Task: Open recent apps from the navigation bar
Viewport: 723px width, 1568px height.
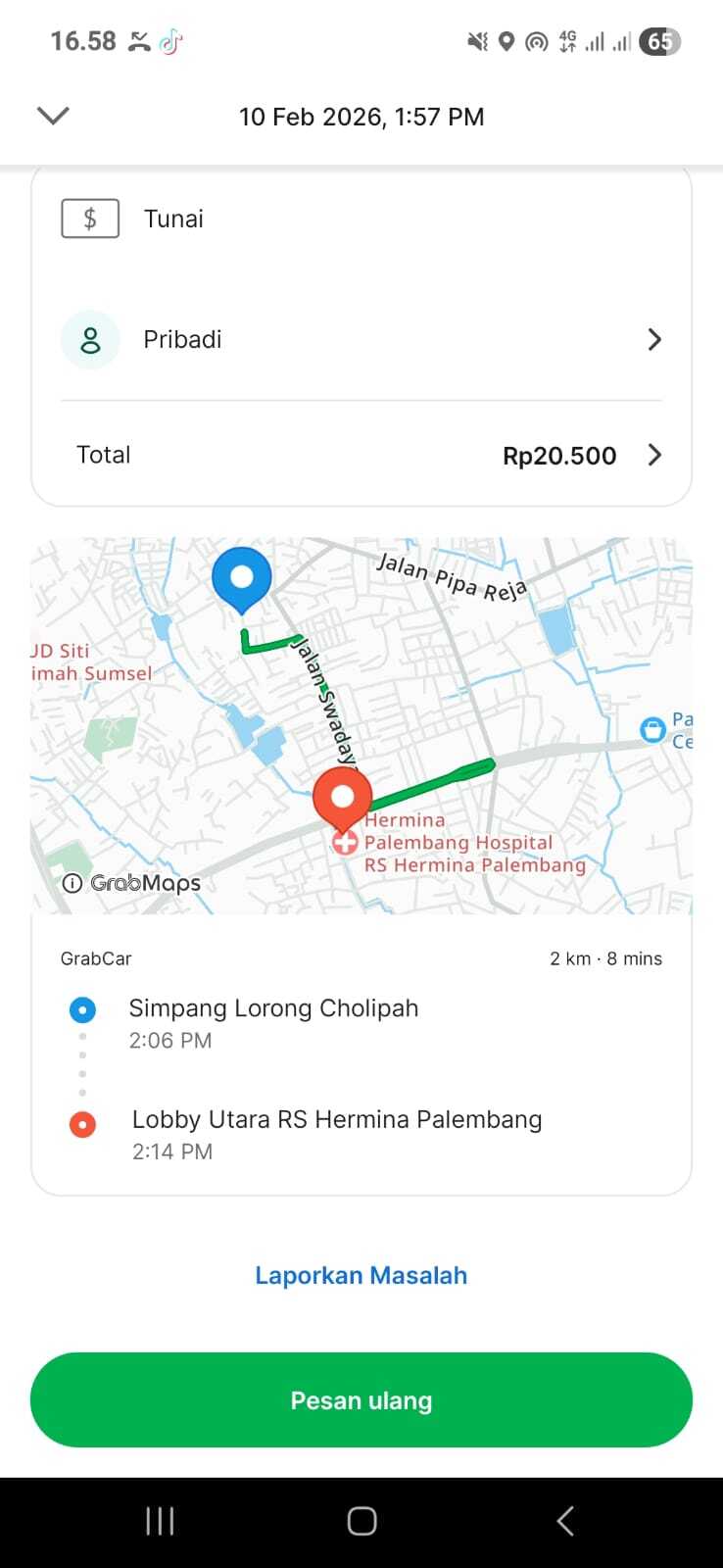Action: tap(160, 1521)
